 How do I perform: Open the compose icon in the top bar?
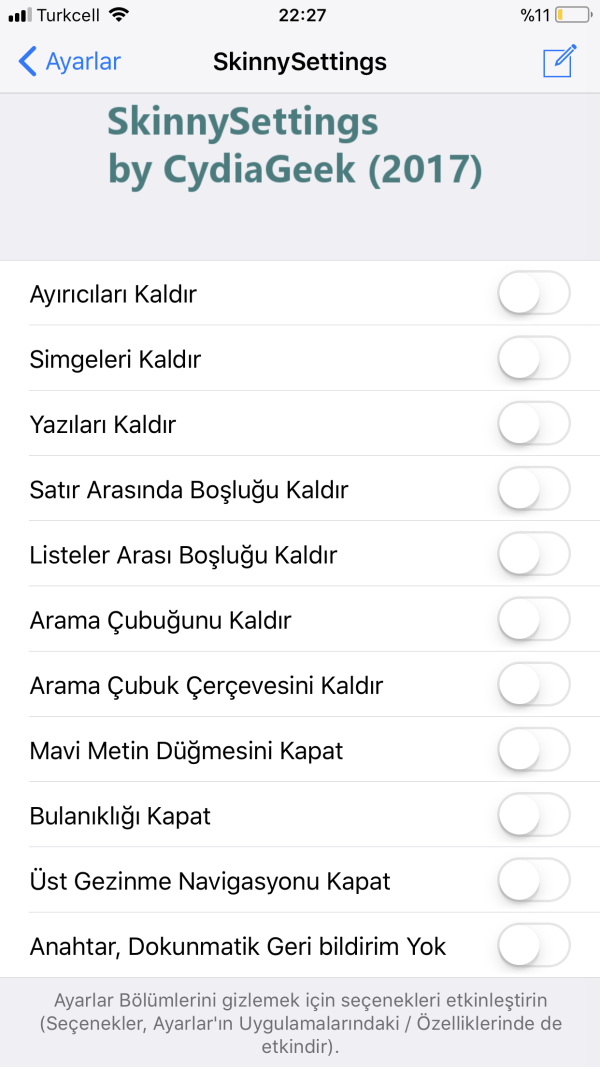pos(559,61)
